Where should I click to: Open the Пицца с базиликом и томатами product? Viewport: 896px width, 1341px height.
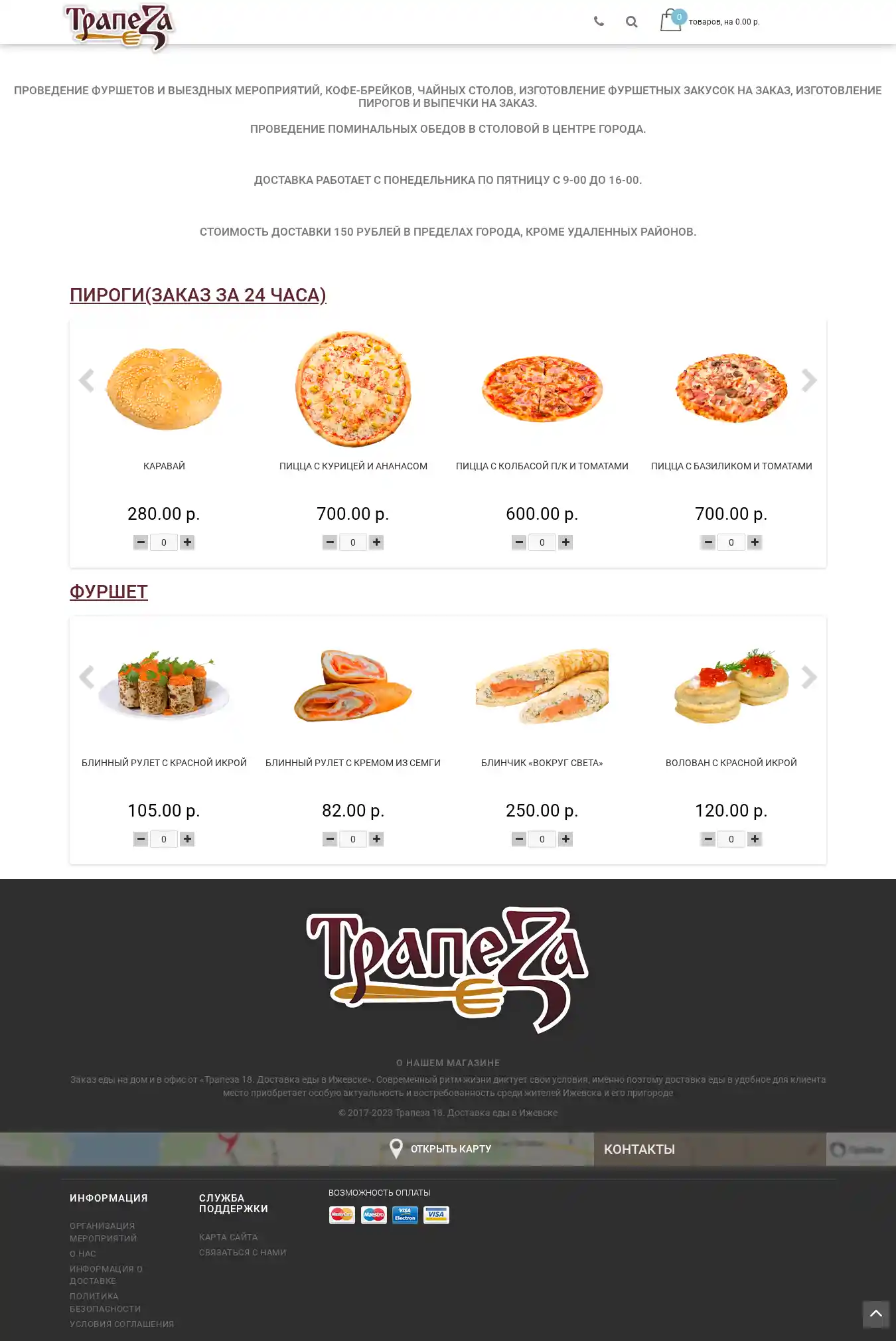[x=731, y=466]
